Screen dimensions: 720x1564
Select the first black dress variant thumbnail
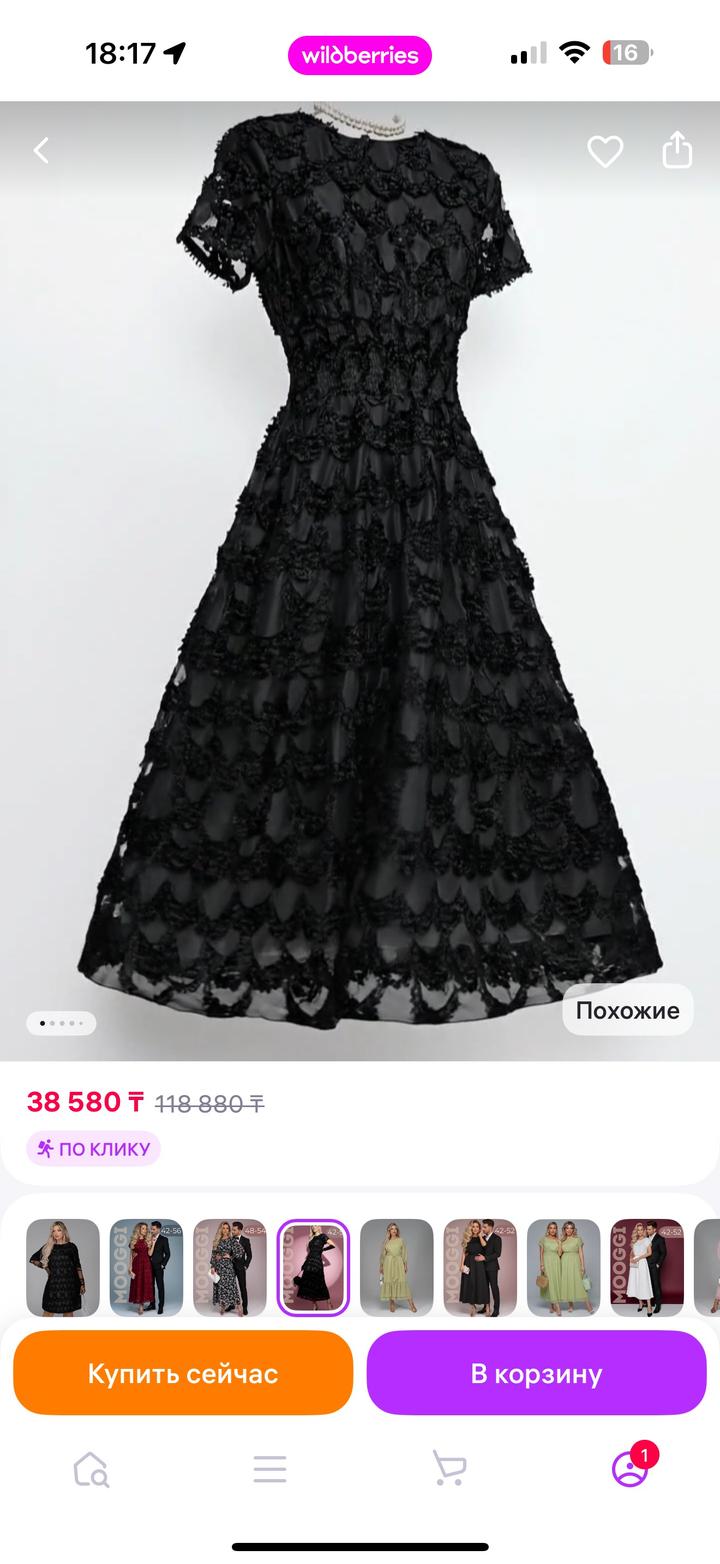(63, 1267)
